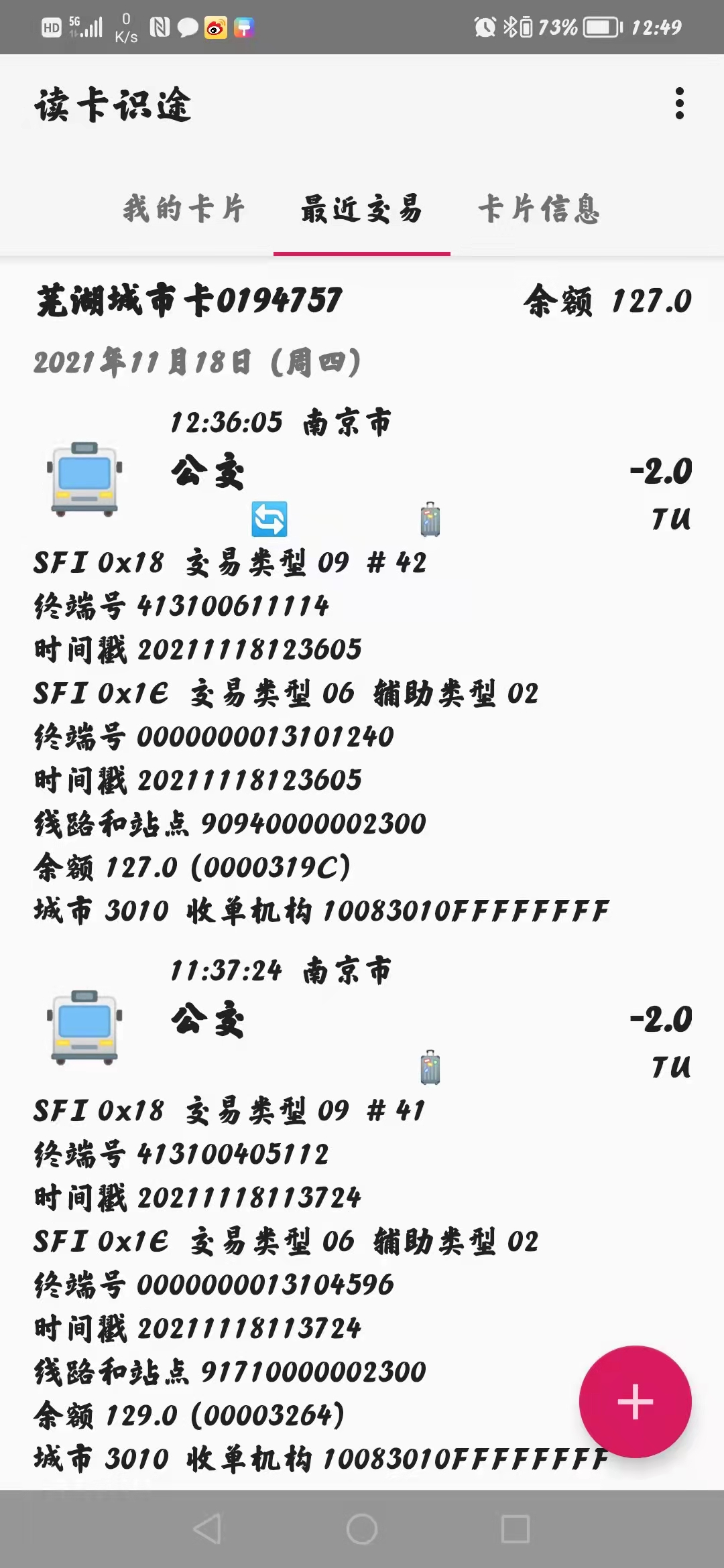Image resolution: width=724 pixels, height=1568 pixels.
Task: Switch to the 卡片信息 tab
Action: coord(539,209)
